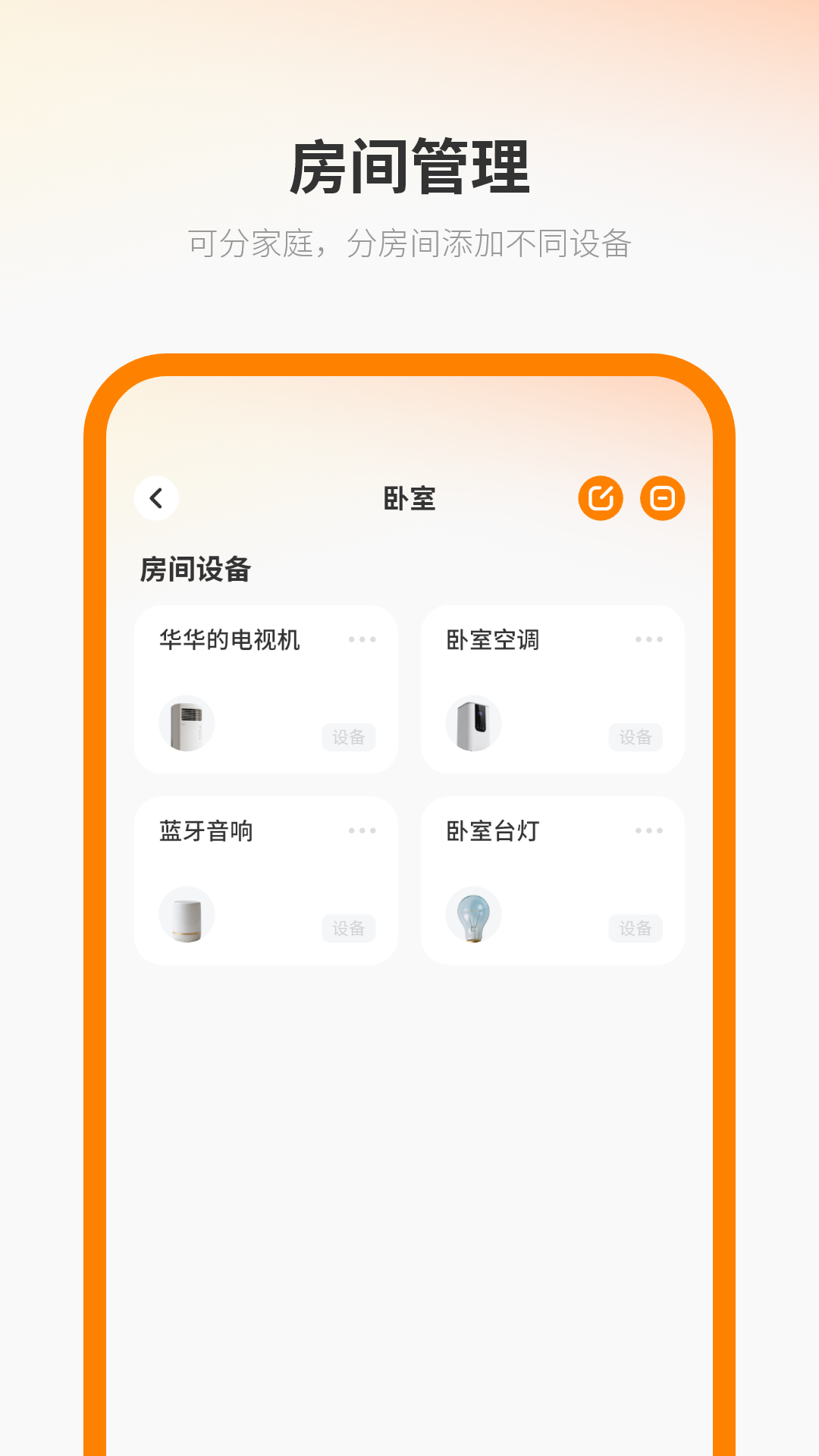Open the options menu for 华华的电视机
This screenshot has height=1456, width=819.
[x=362, y=641]
